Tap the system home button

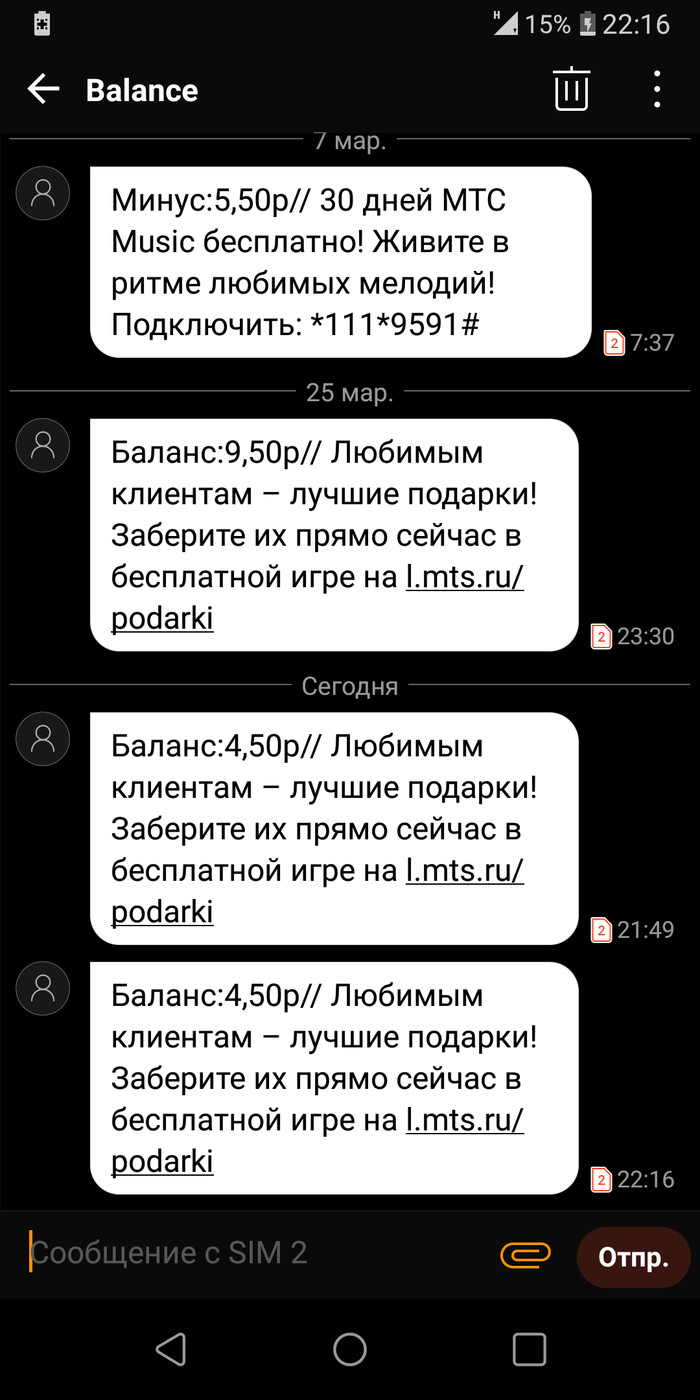point(350,1349)
